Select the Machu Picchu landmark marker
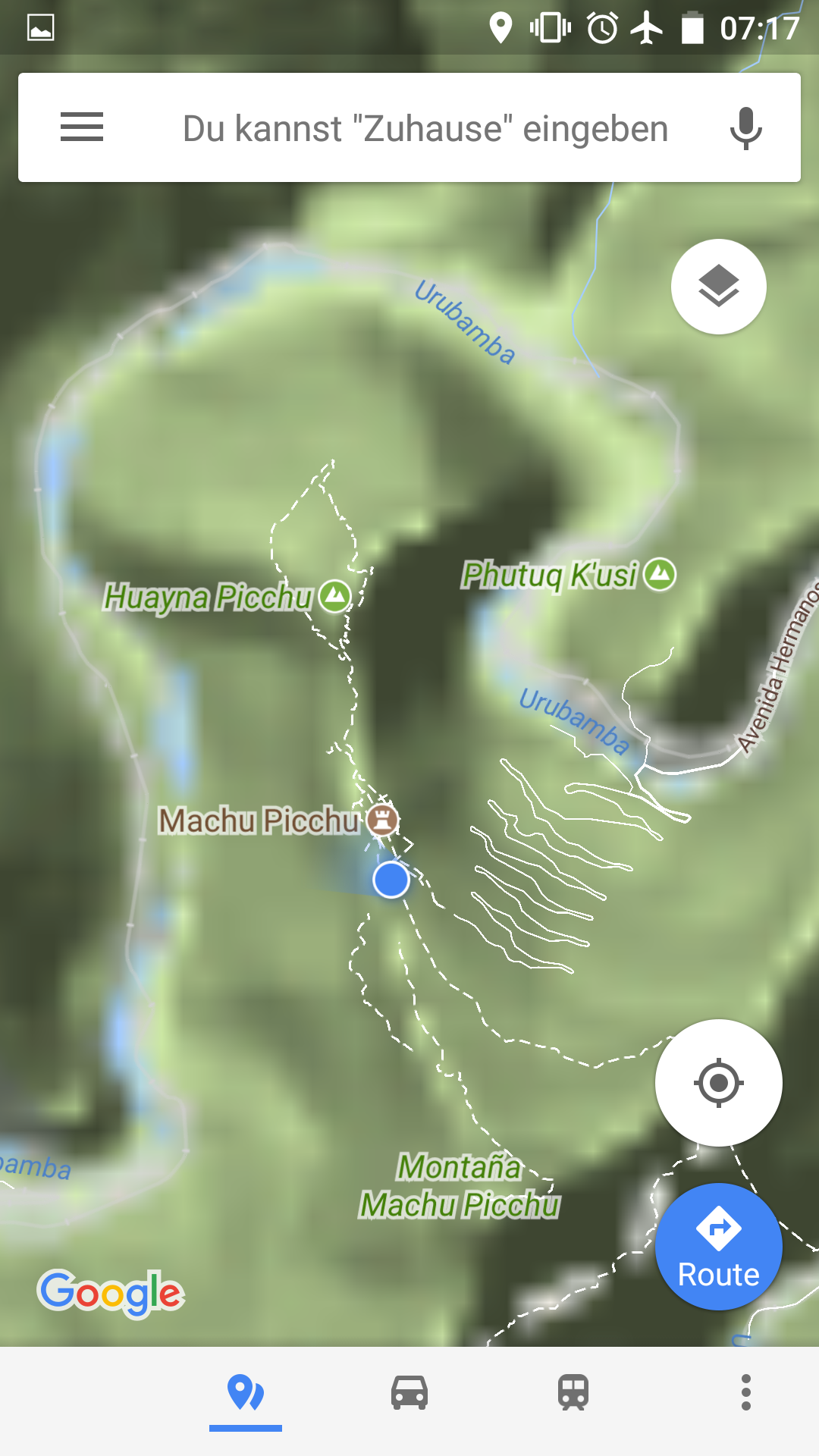 click(x=383, y=820)
